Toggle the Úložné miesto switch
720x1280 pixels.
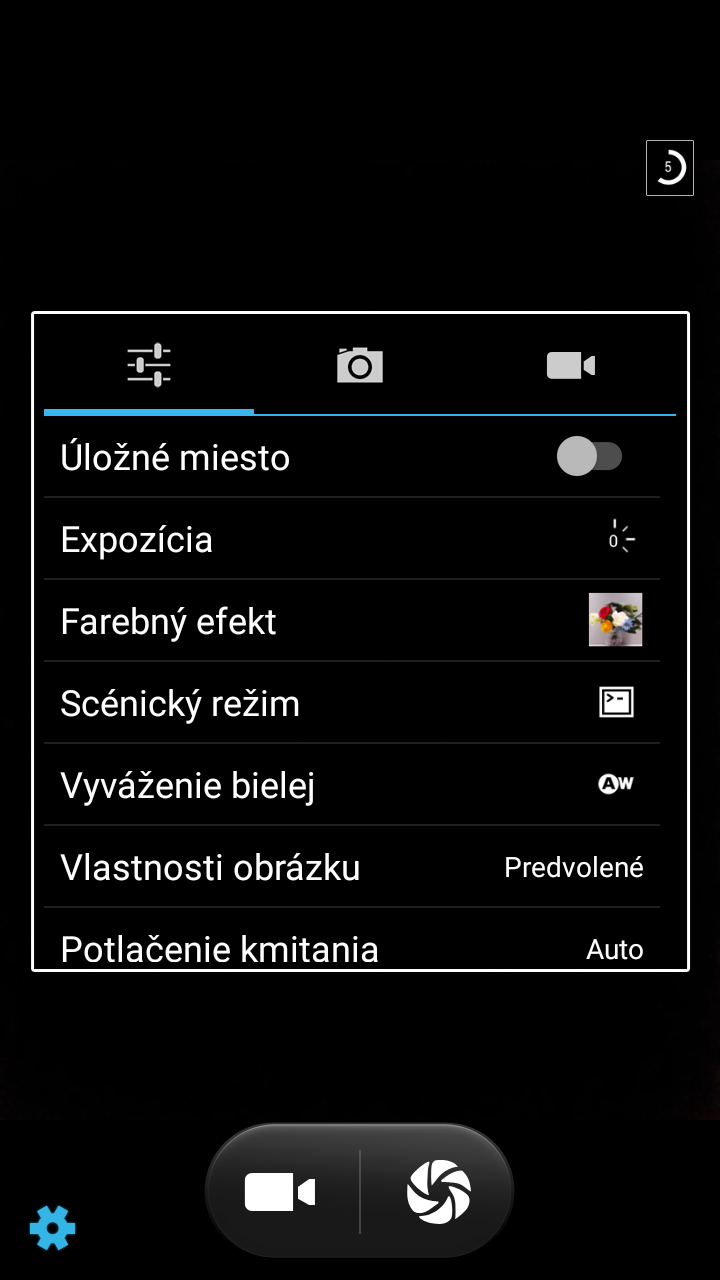click(x=589, y=457)
